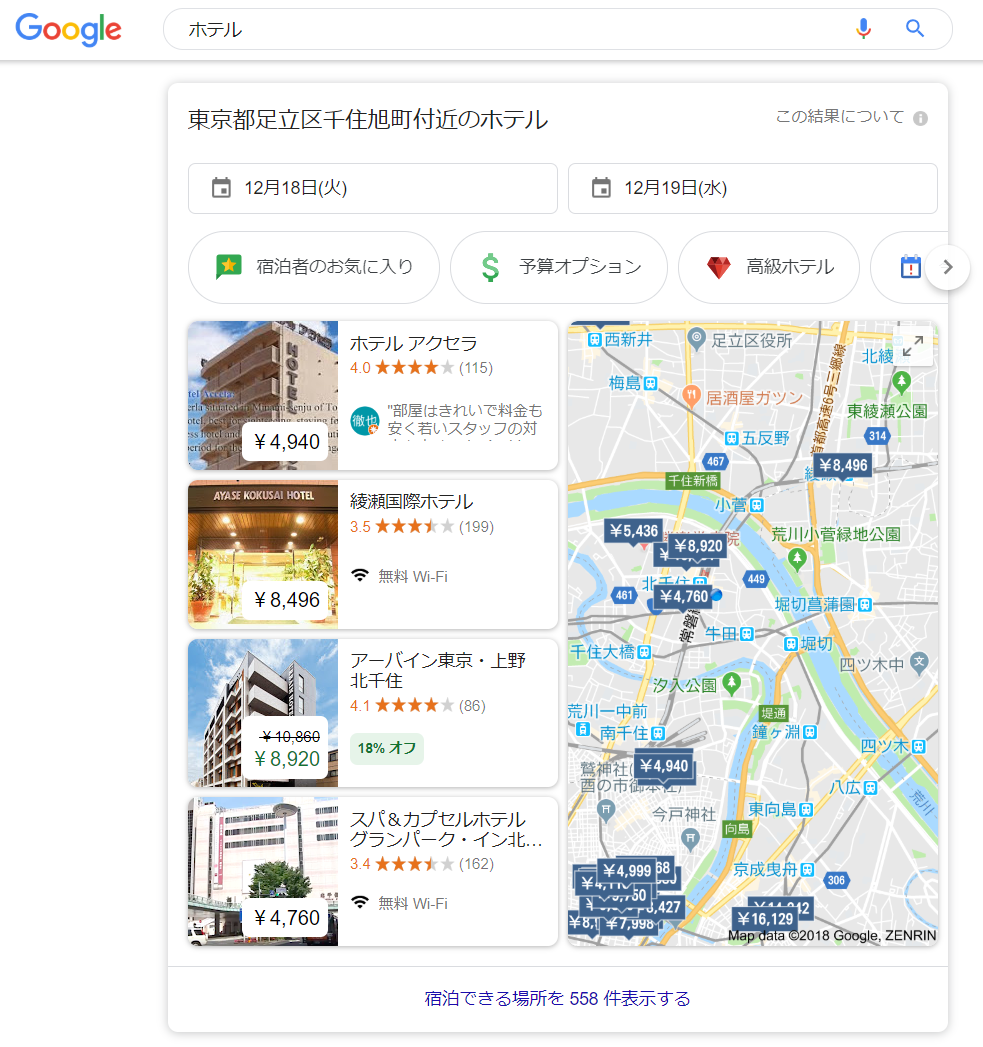Tap the ホテル search field
The image size is (983, 1047).
tap(500, 30)
